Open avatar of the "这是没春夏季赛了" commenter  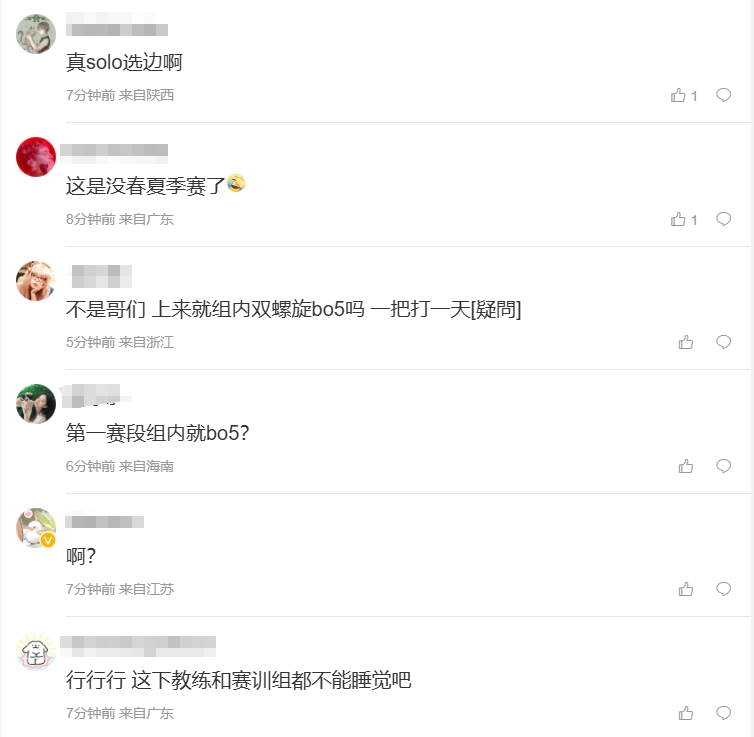(x=36, y=157)
